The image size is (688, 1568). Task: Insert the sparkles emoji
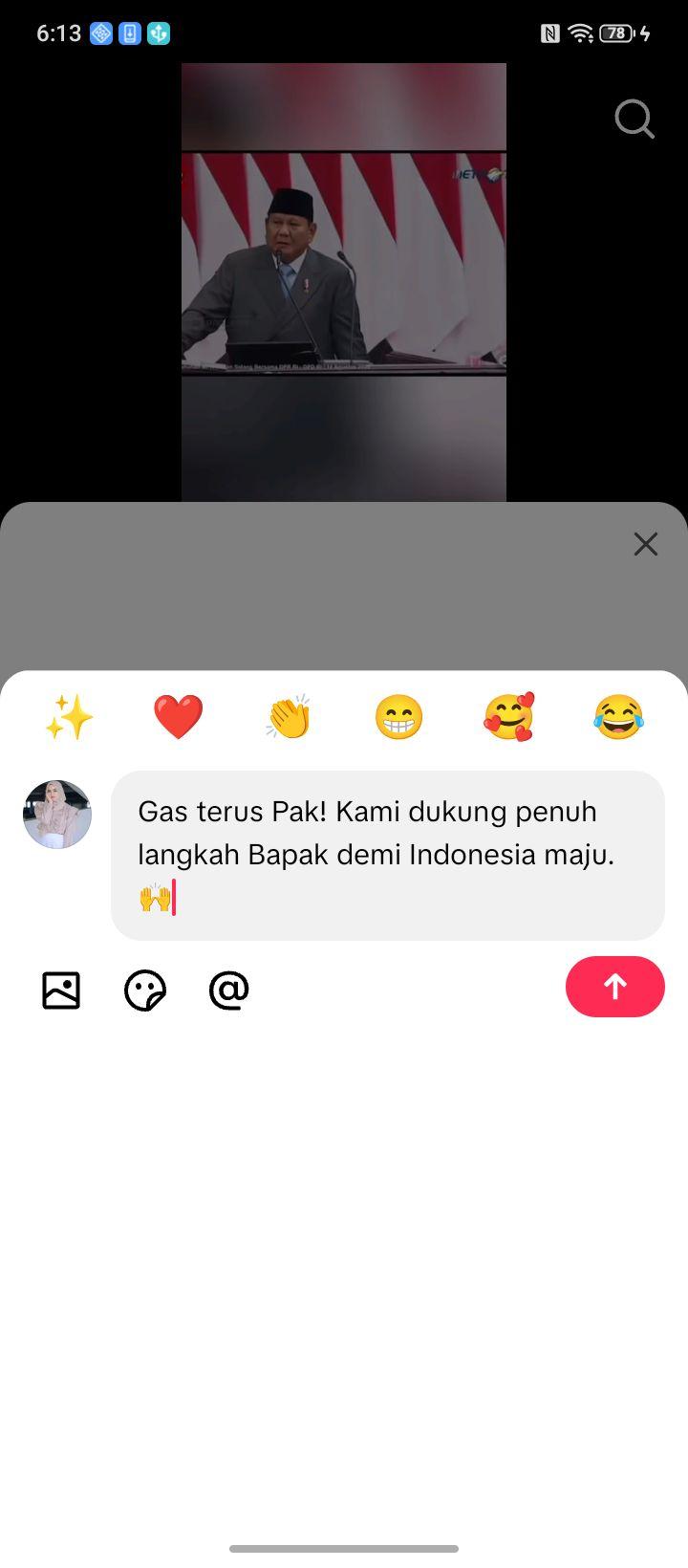pyautogui.click(x=69, y=717)
